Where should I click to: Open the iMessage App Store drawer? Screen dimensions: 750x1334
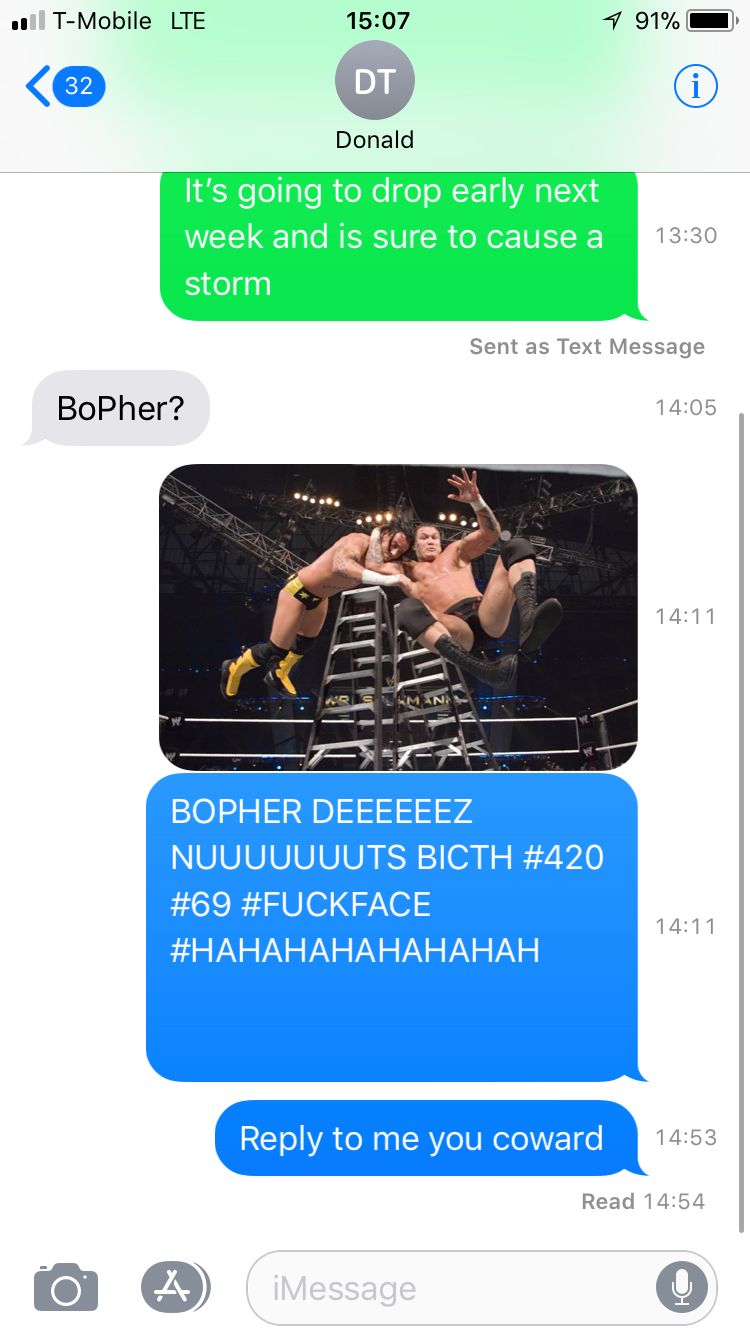tap(174, 1286)
